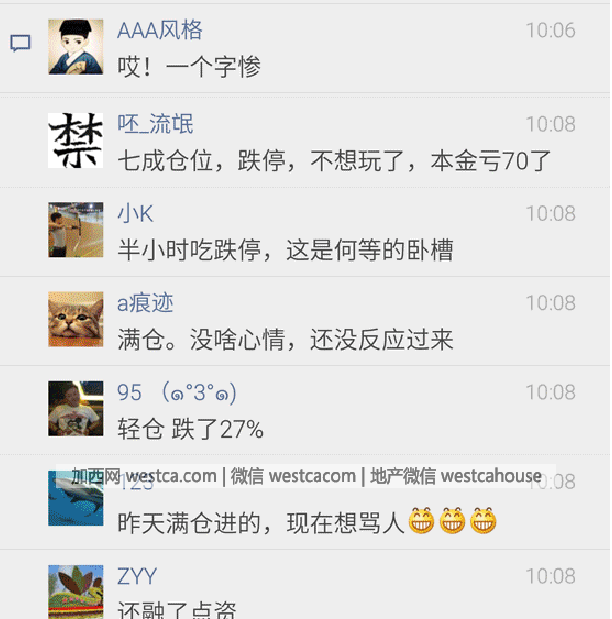Image resolution: width=612 pixels, height=619 pixels.
Task: Open AAA风格's profile from the username
Action: point(159,30)
